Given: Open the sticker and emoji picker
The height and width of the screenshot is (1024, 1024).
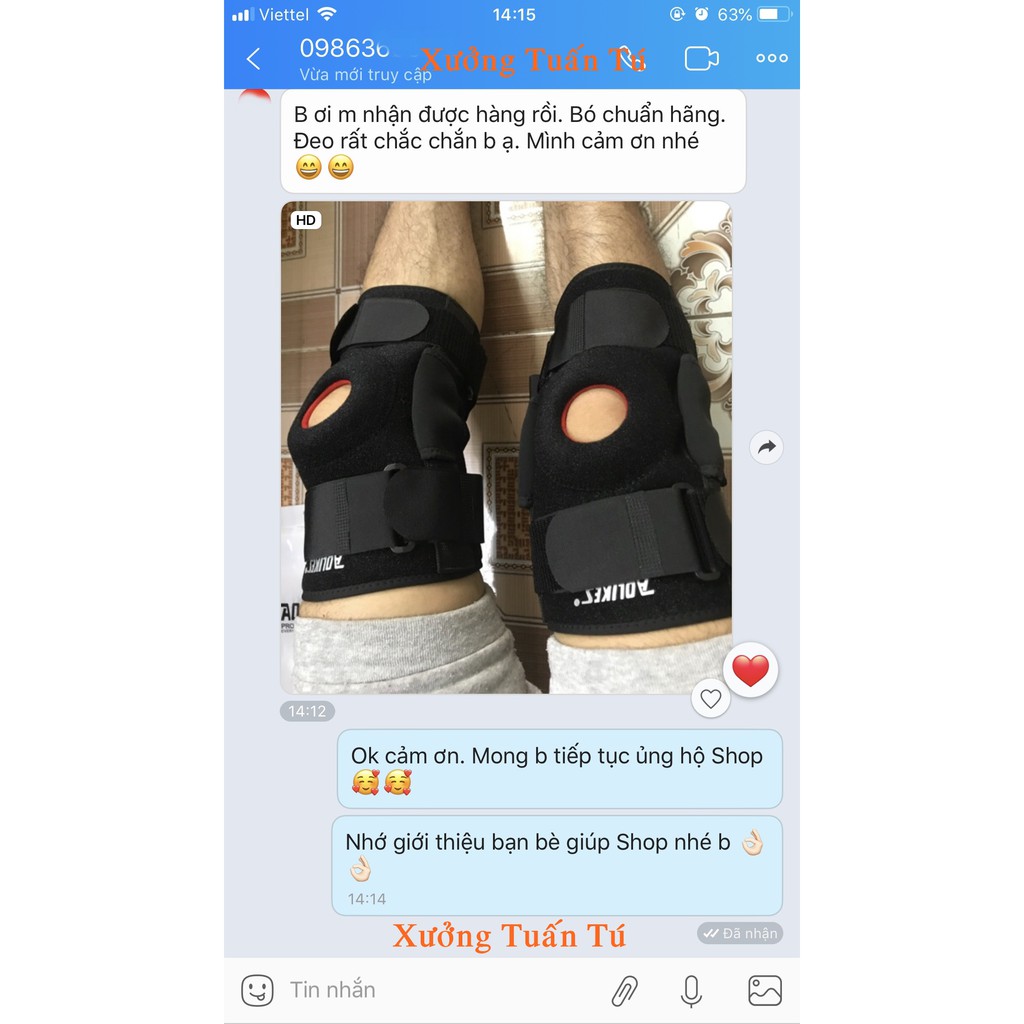Looking at the screenshot, I should (x=257, y=990).
